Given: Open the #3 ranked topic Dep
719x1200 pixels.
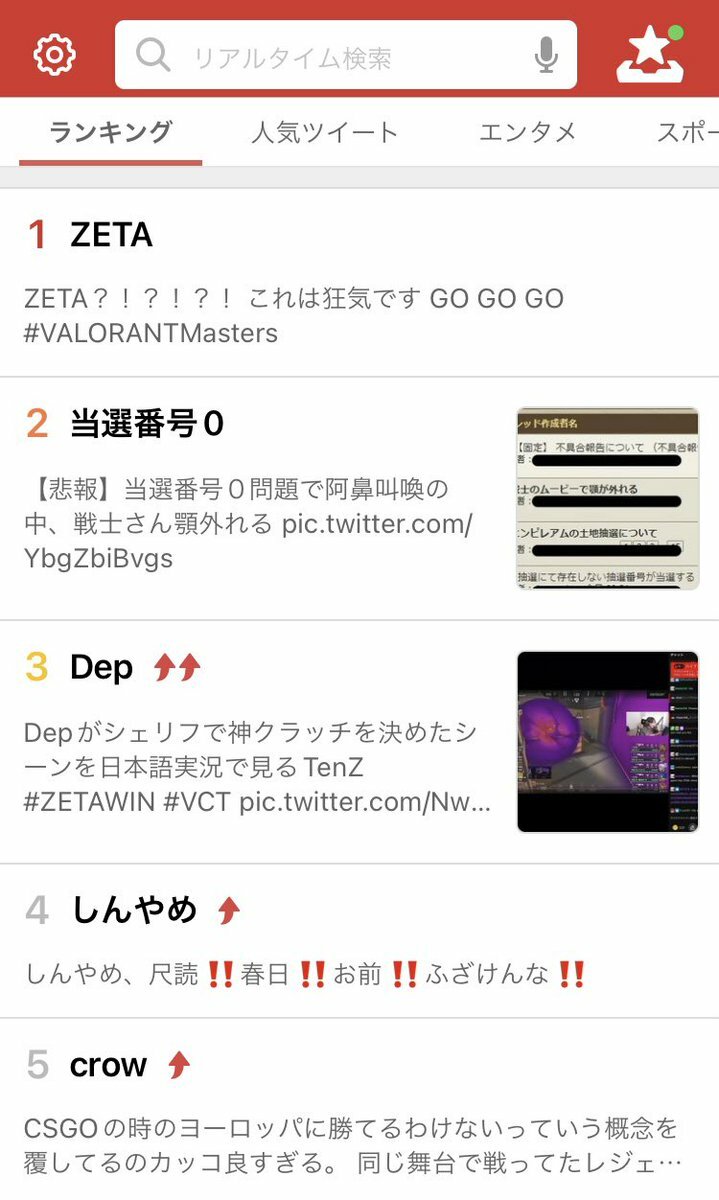Looking at the screenshot, I should [x=101, y=667].
